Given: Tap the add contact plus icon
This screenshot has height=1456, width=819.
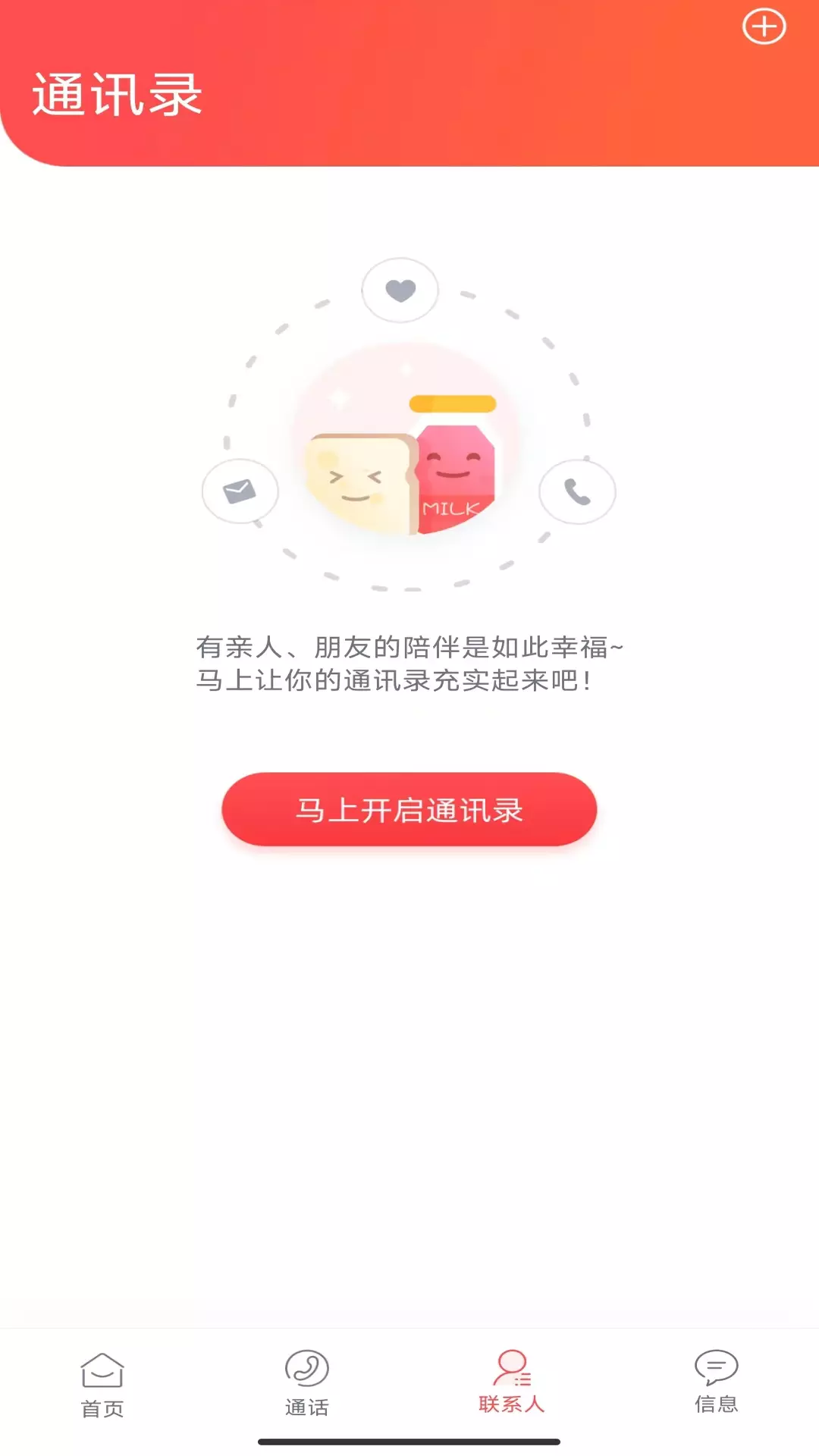Looking at the screenshot, I should [x=764, y=27].
